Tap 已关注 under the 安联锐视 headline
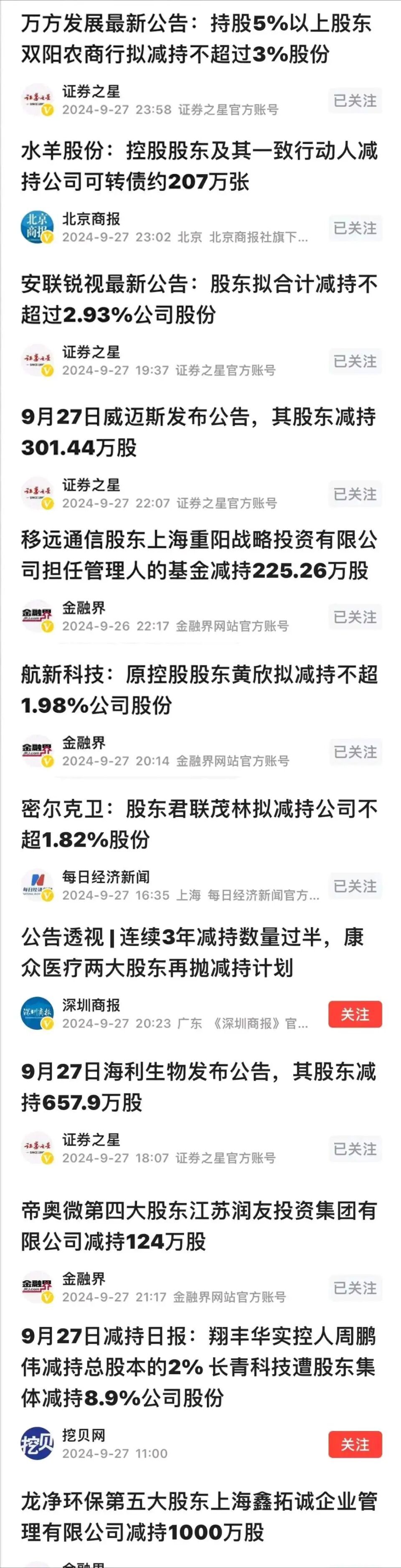 (x=355, y=361)
